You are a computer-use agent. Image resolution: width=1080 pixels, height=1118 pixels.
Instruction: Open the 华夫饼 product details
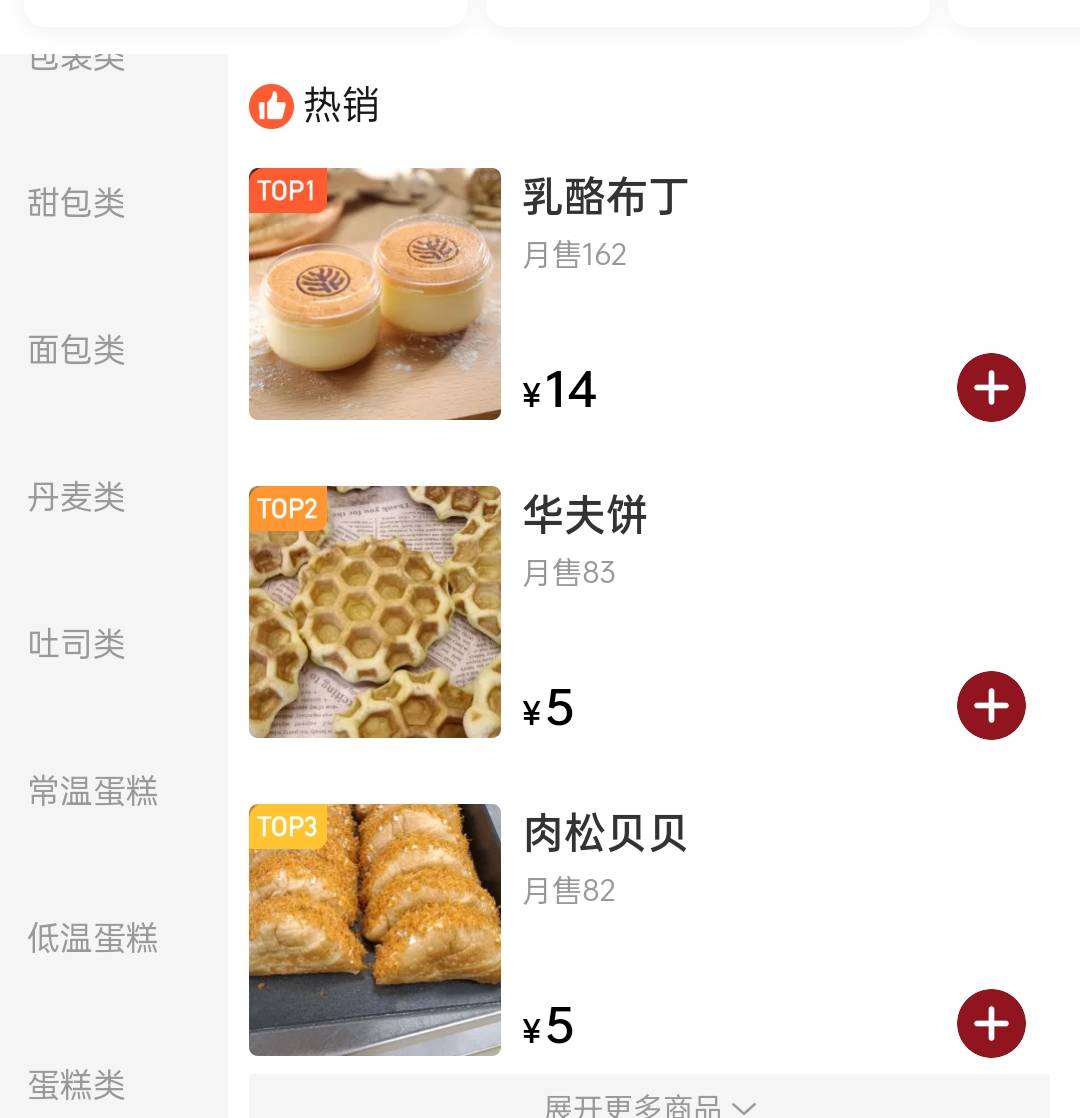click(585, 516)
